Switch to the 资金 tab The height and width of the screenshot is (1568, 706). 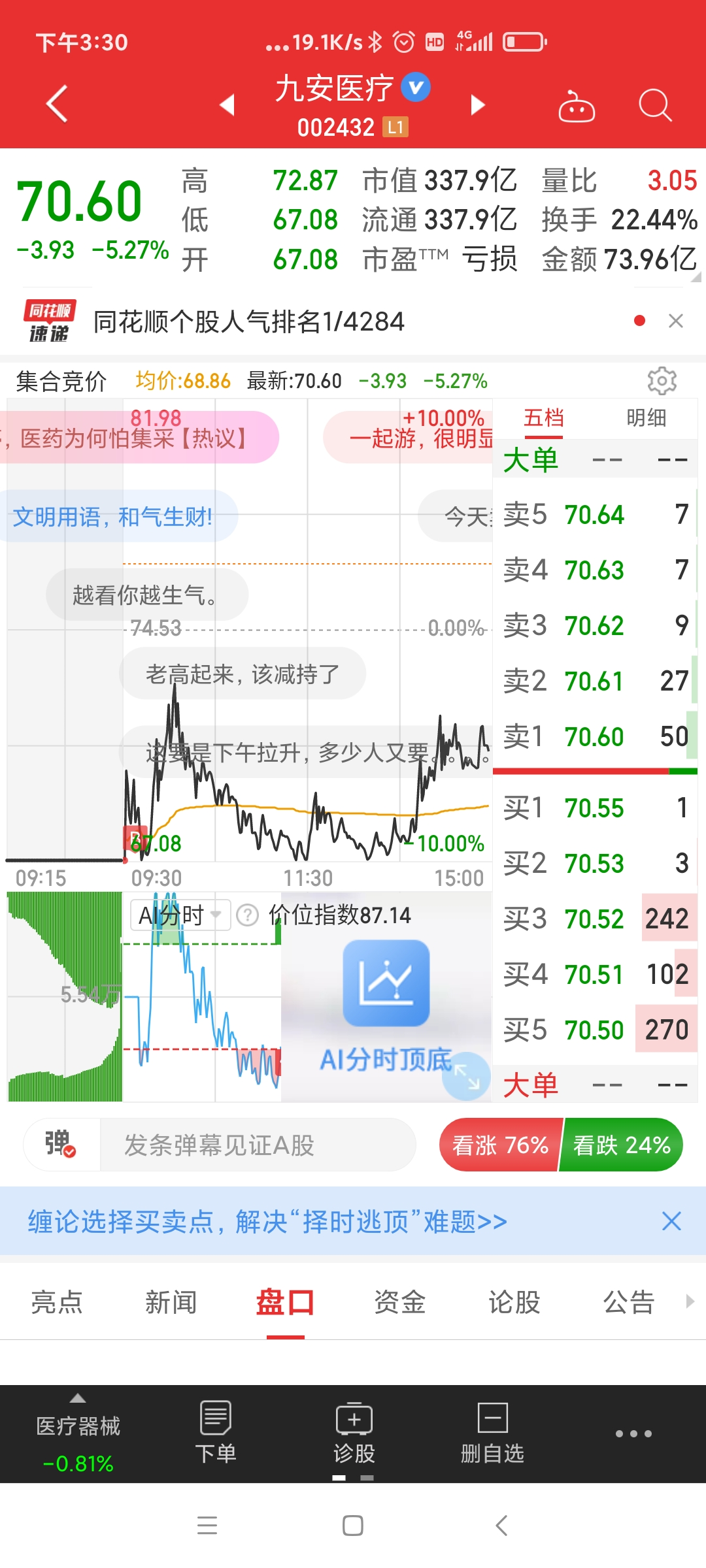(399, 1302)
